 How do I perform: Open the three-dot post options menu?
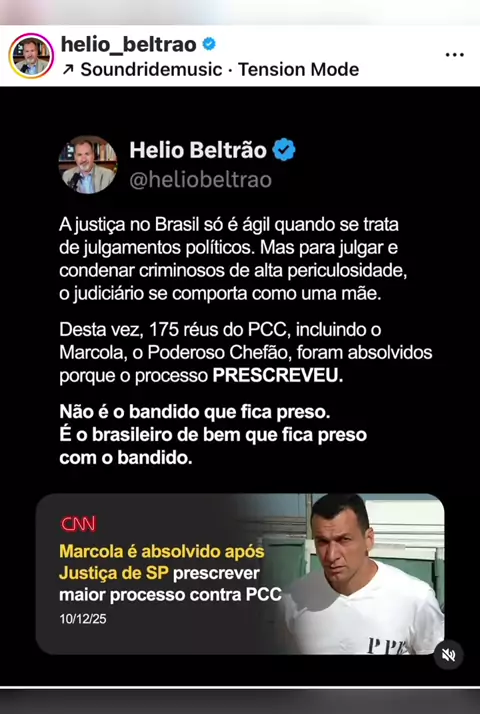click(x=454, y=55)
